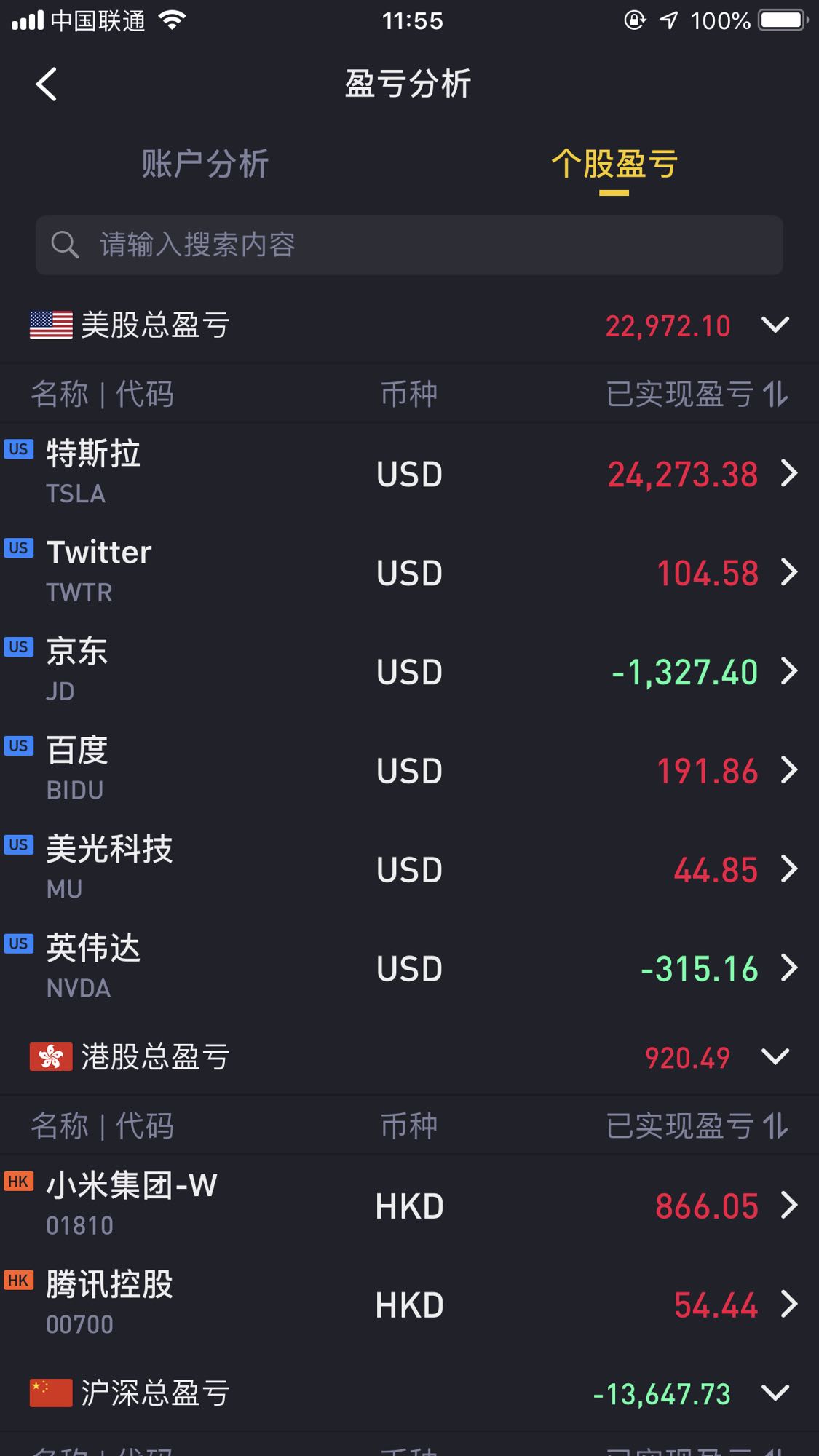Collapse the 港股总盈亏 section
The image size is (819, 1456).
point(775,1056)
